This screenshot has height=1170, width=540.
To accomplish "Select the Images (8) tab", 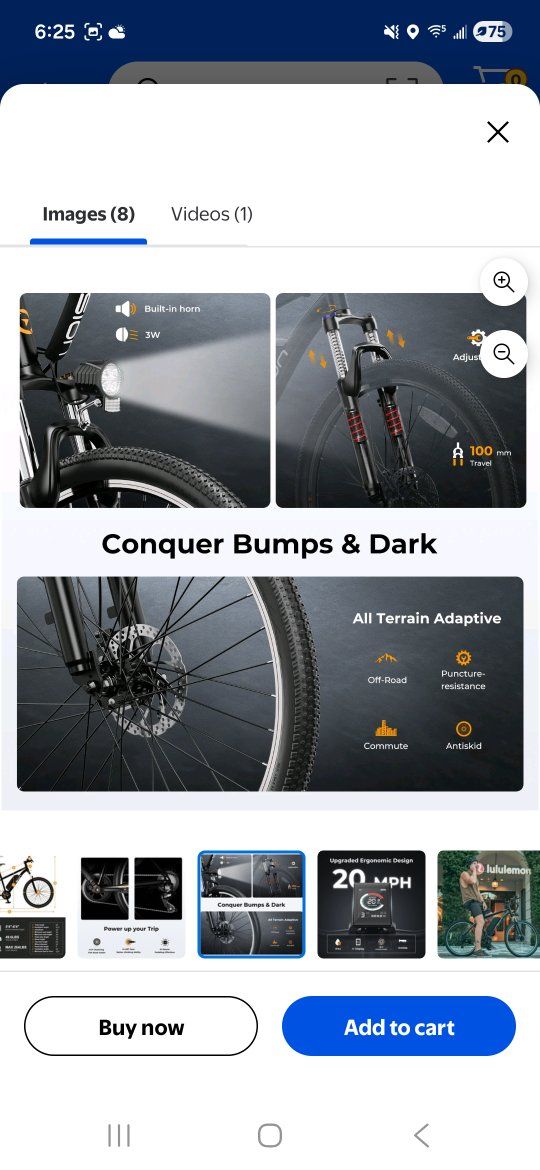I will click(89, 214).
